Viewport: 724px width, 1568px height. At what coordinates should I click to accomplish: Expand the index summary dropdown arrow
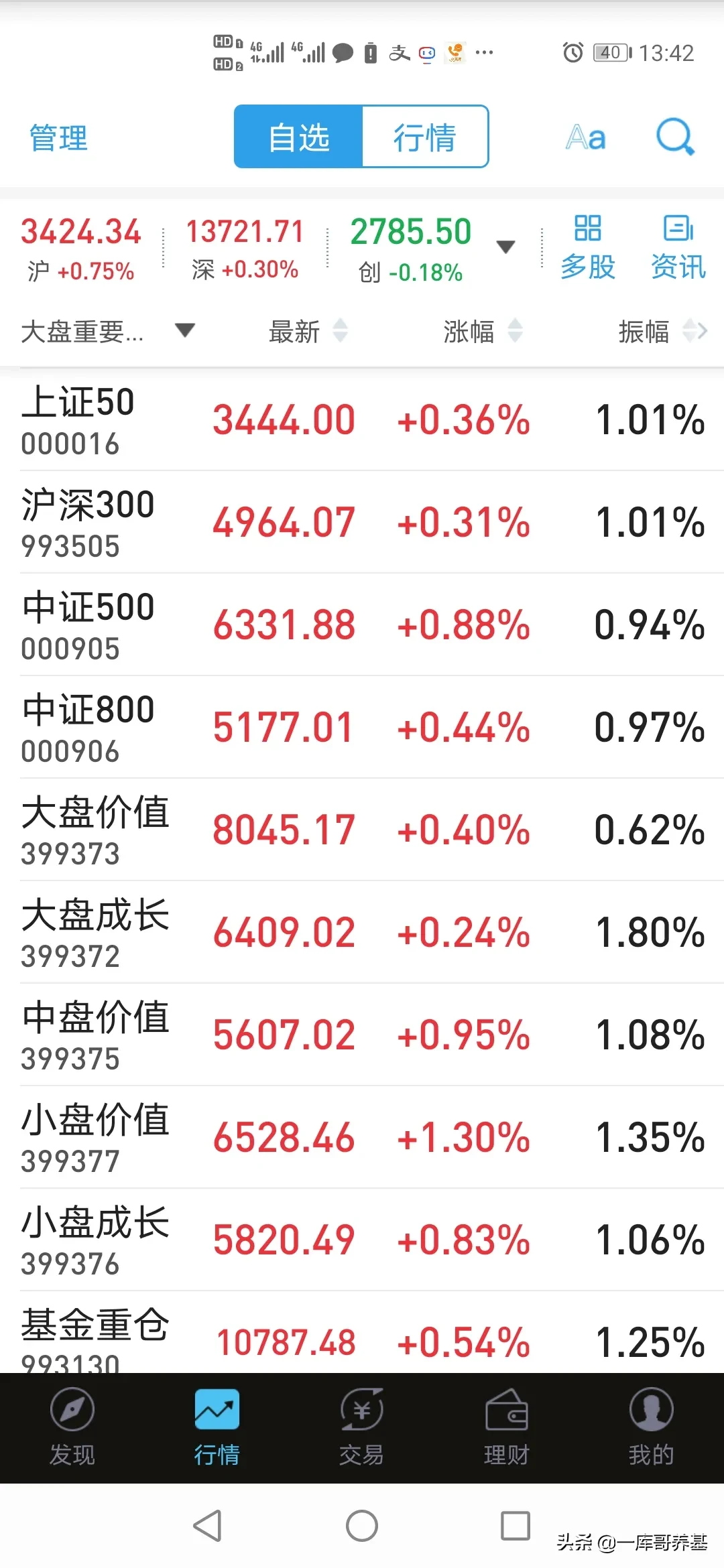pos(505,247)
